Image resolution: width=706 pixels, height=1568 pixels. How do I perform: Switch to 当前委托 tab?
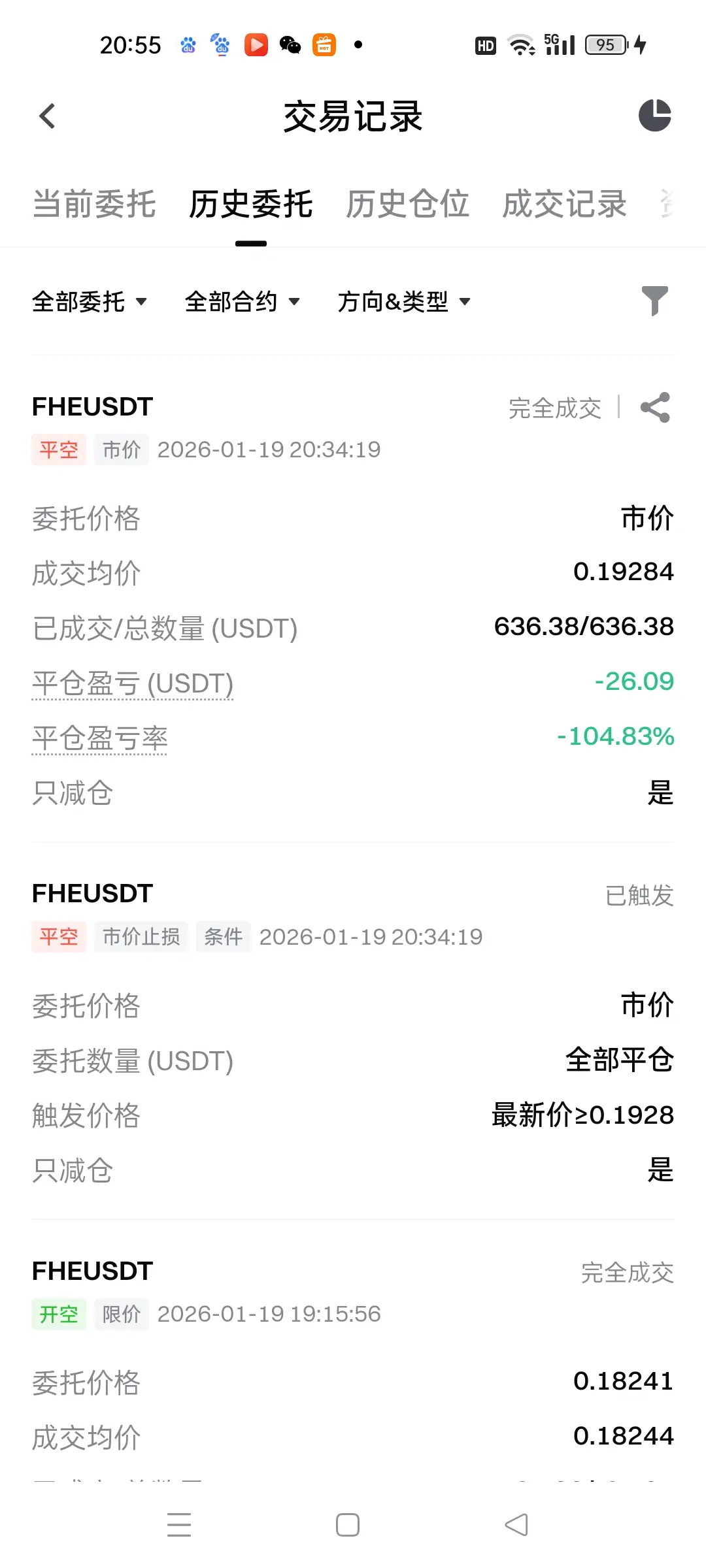[94, 204]
